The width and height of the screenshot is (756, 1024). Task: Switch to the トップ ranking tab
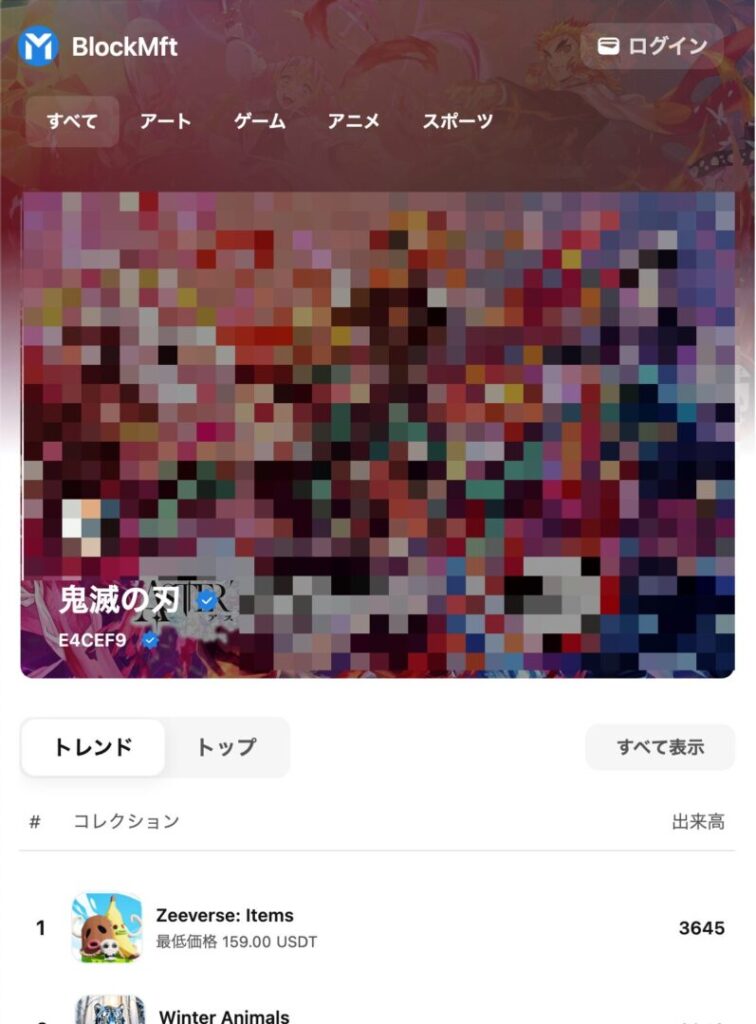pos(226,747)
